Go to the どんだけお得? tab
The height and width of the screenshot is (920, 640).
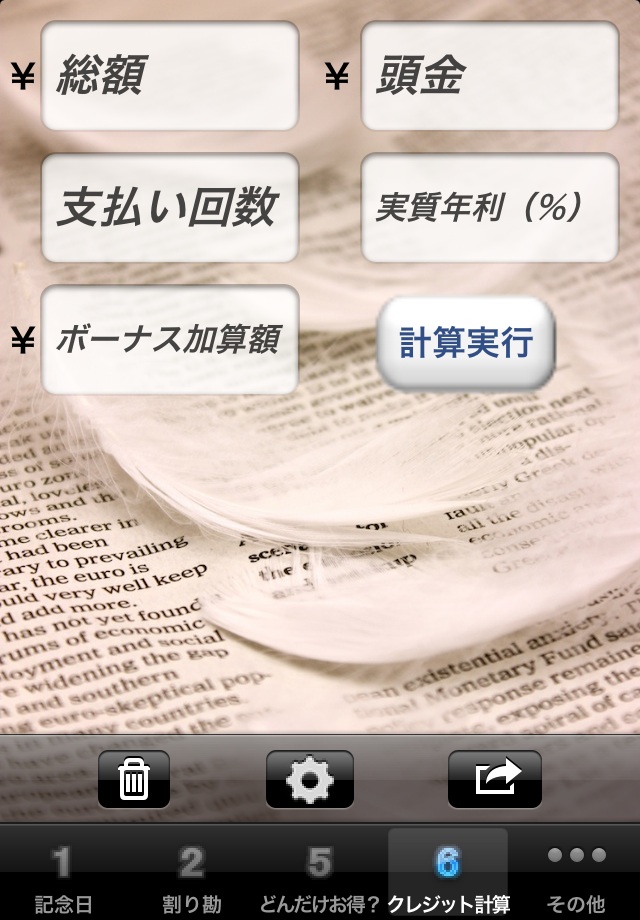tap(319, 874)
